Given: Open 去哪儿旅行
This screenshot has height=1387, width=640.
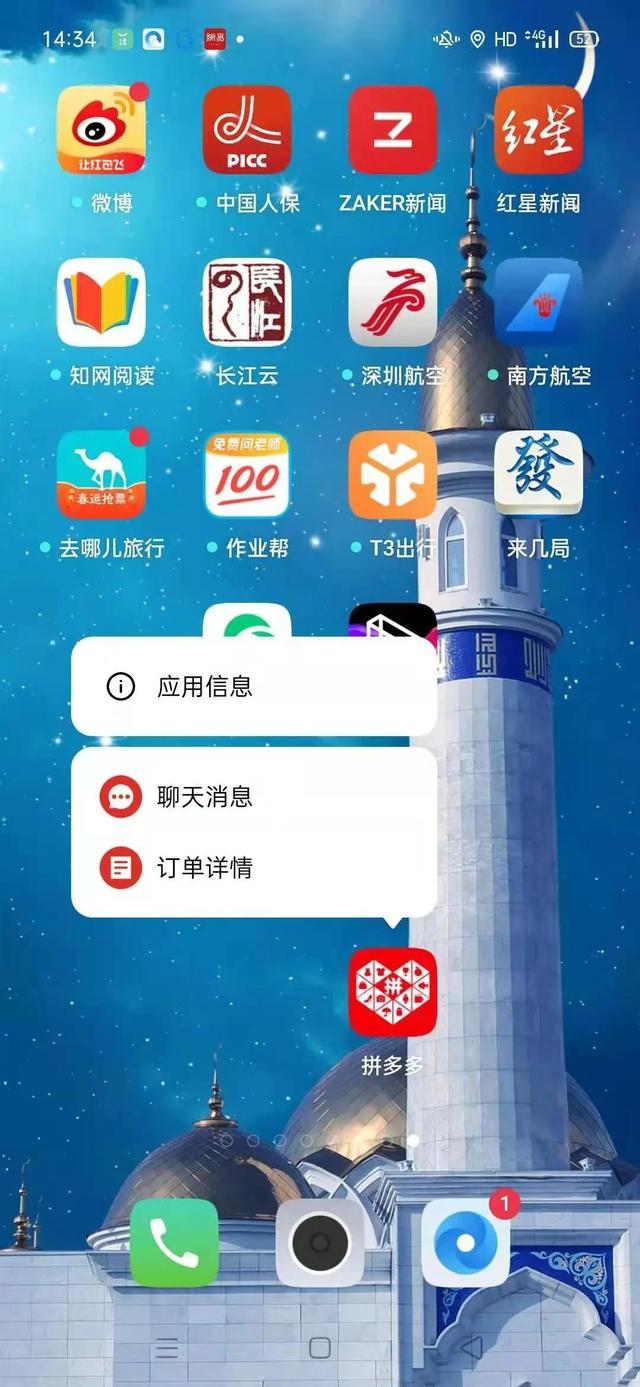Looking at the screenshot, I should click(101, 474).
